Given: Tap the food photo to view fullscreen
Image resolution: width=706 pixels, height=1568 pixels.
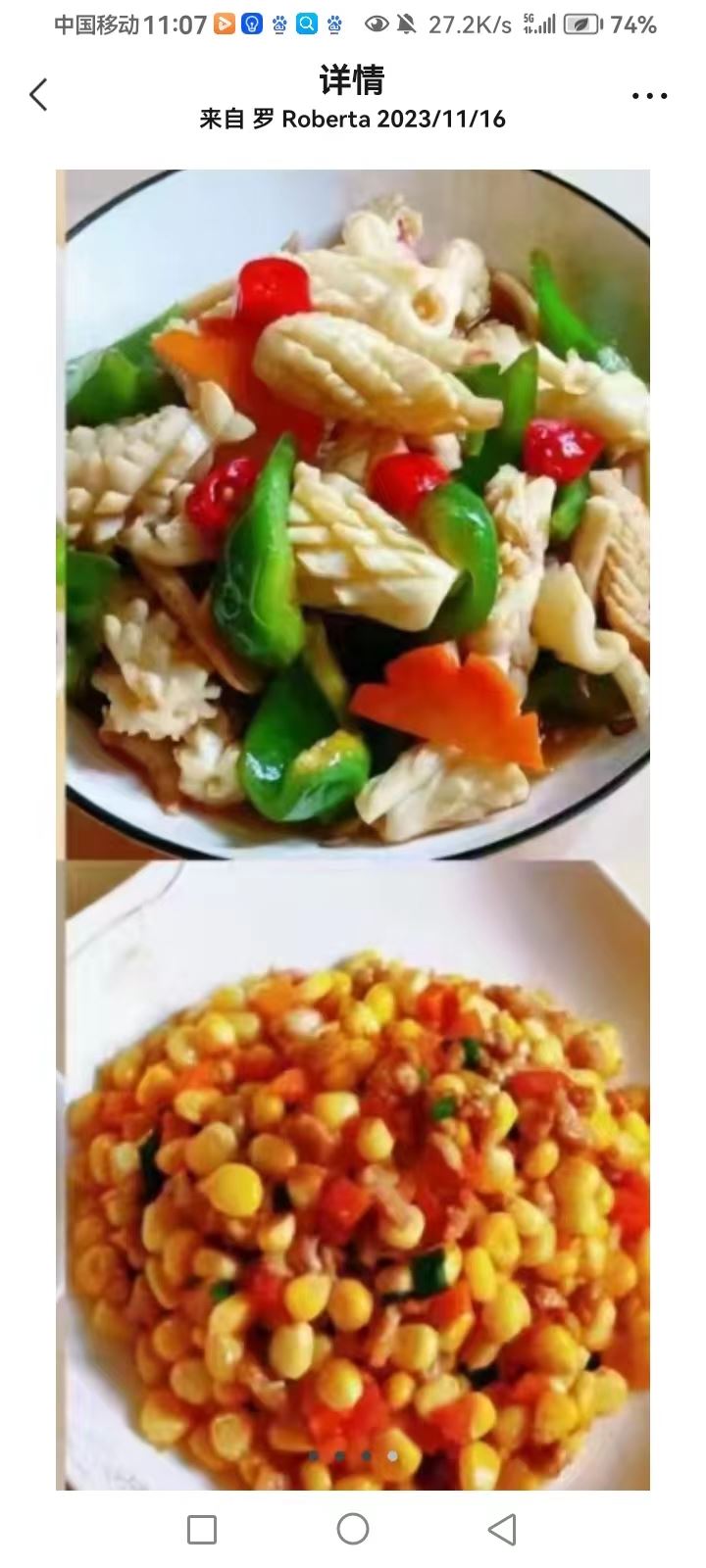Looking at the screenshot, I should pos(353,828).
